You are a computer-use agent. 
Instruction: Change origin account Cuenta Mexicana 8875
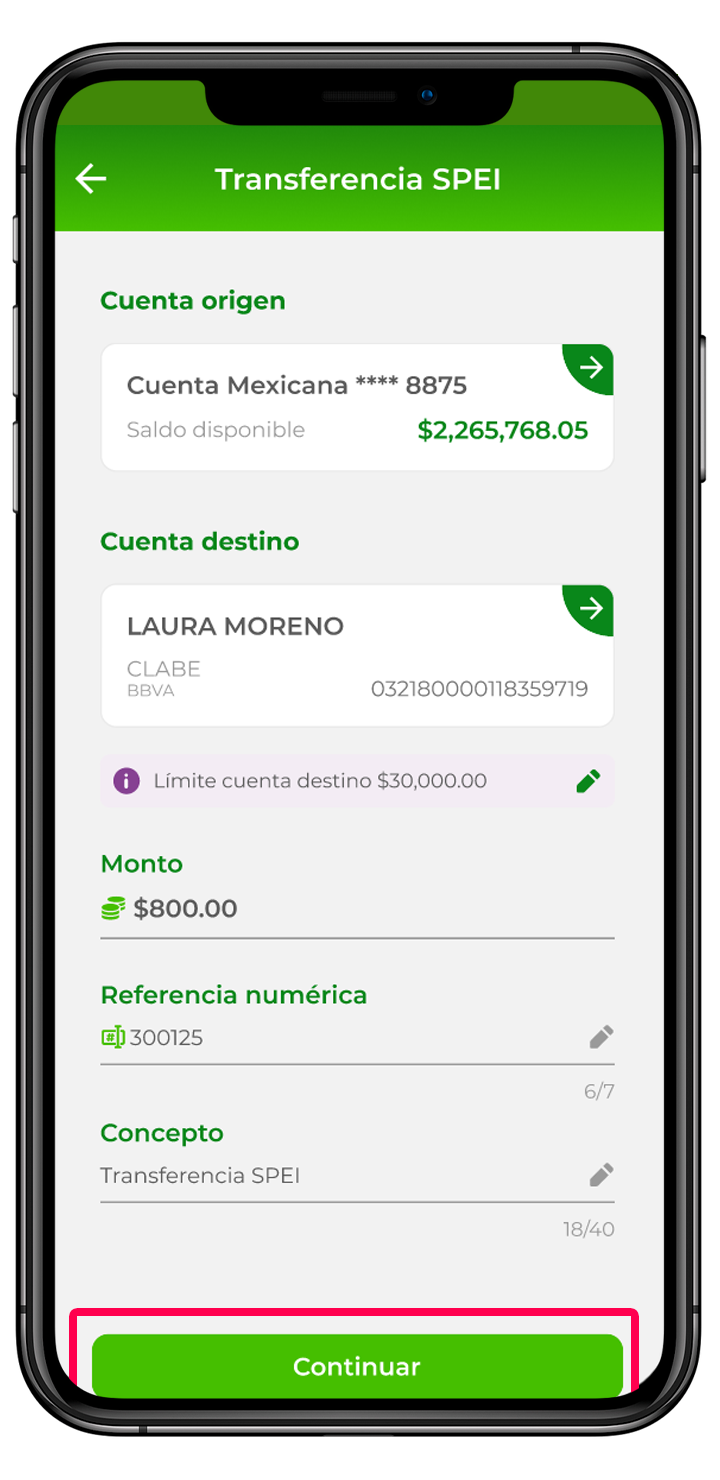tap(590, 368)
